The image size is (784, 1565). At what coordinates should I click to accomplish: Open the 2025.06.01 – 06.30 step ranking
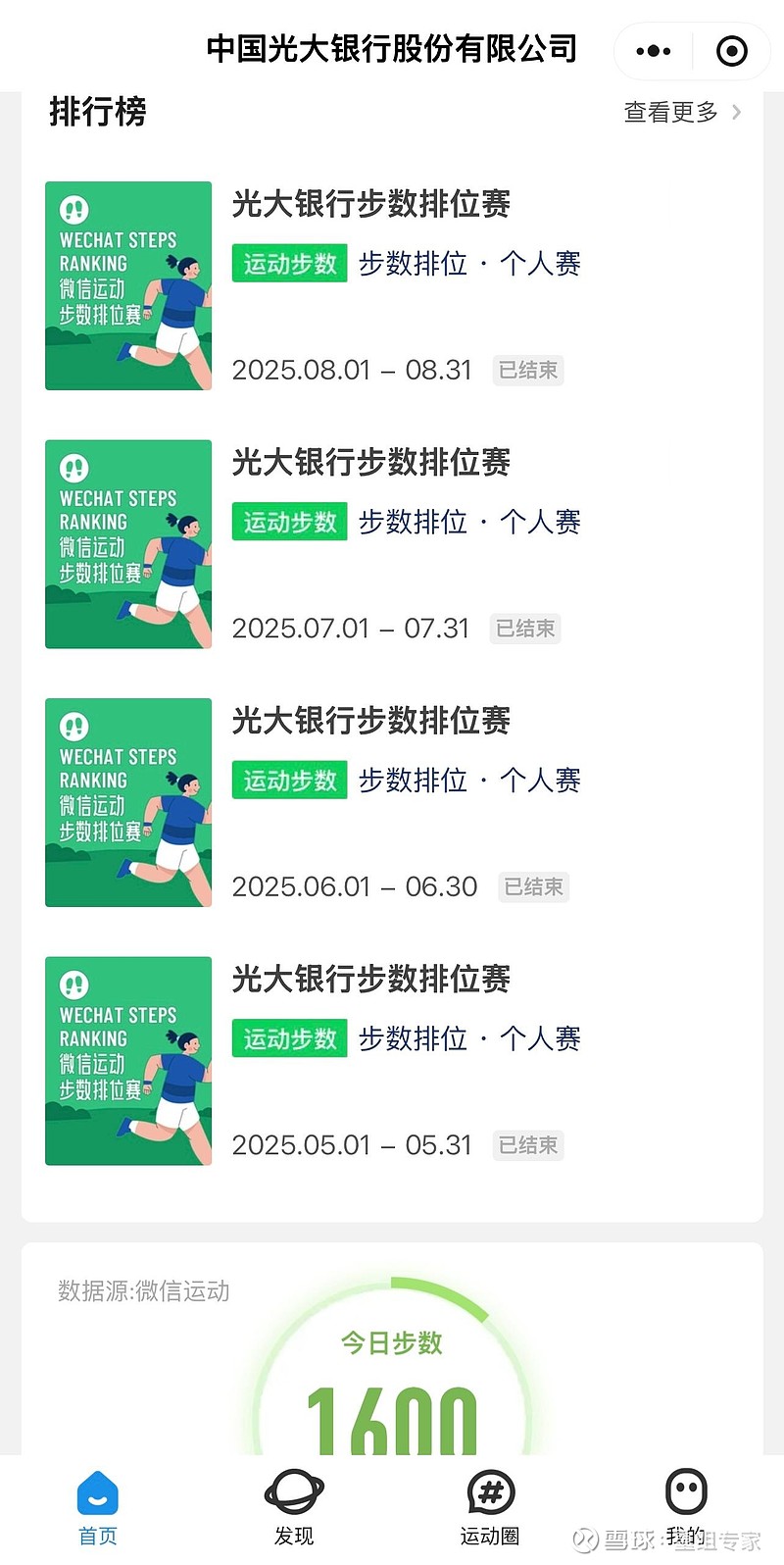click(x=392, y=802)
